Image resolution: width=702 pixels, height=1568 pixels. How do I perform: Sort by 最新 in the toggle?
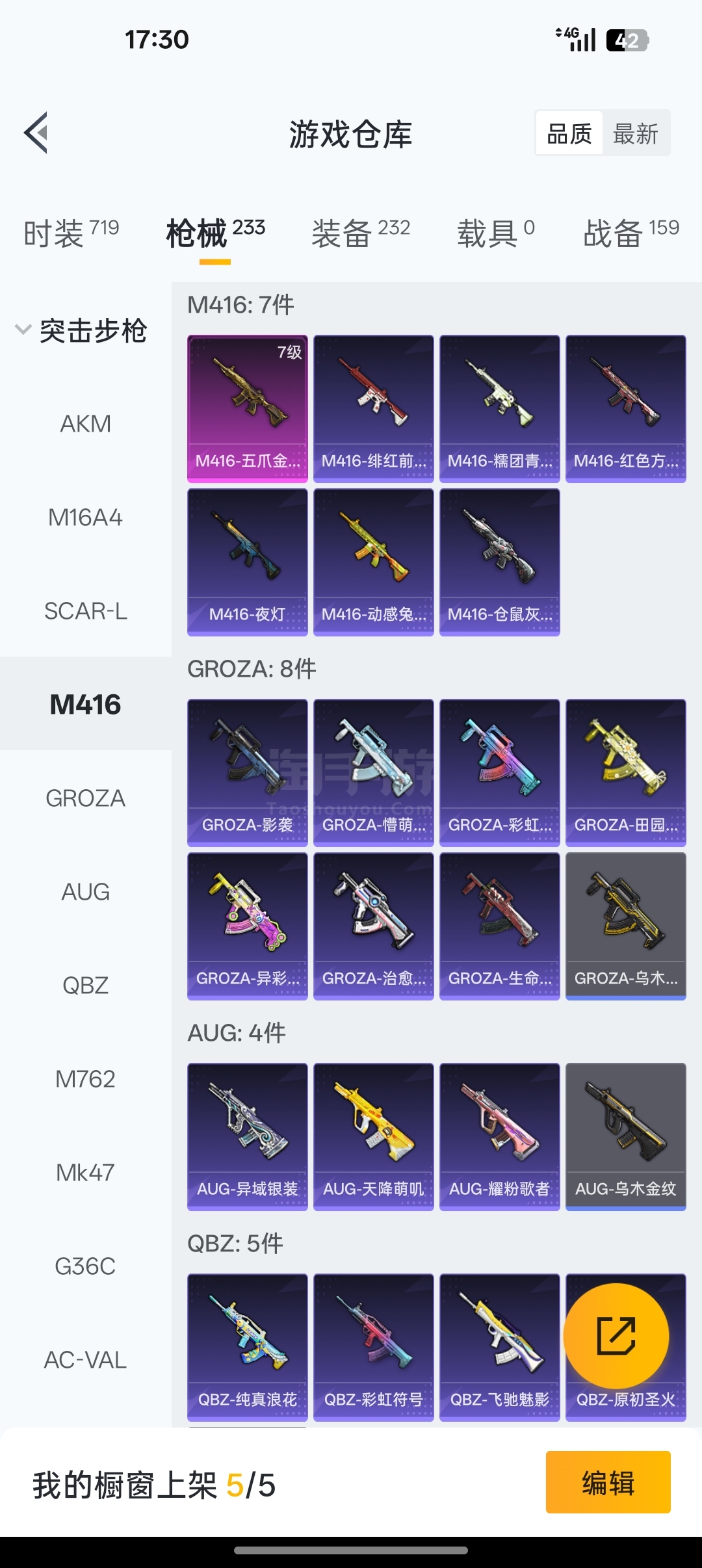click(x=636, y=134)
